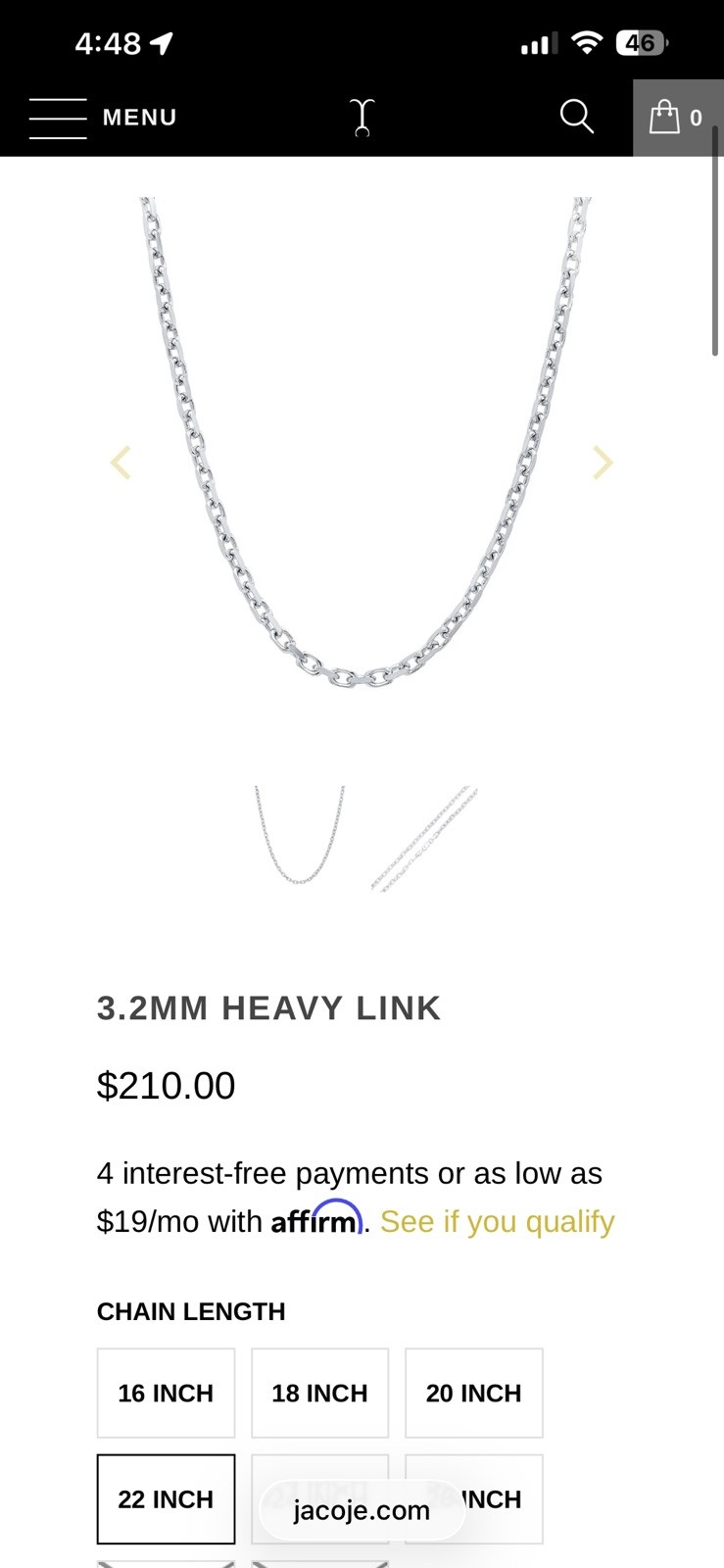The image size is (724, 1568).
Task: Tap the site logo in header
Action: click(362, 117)
